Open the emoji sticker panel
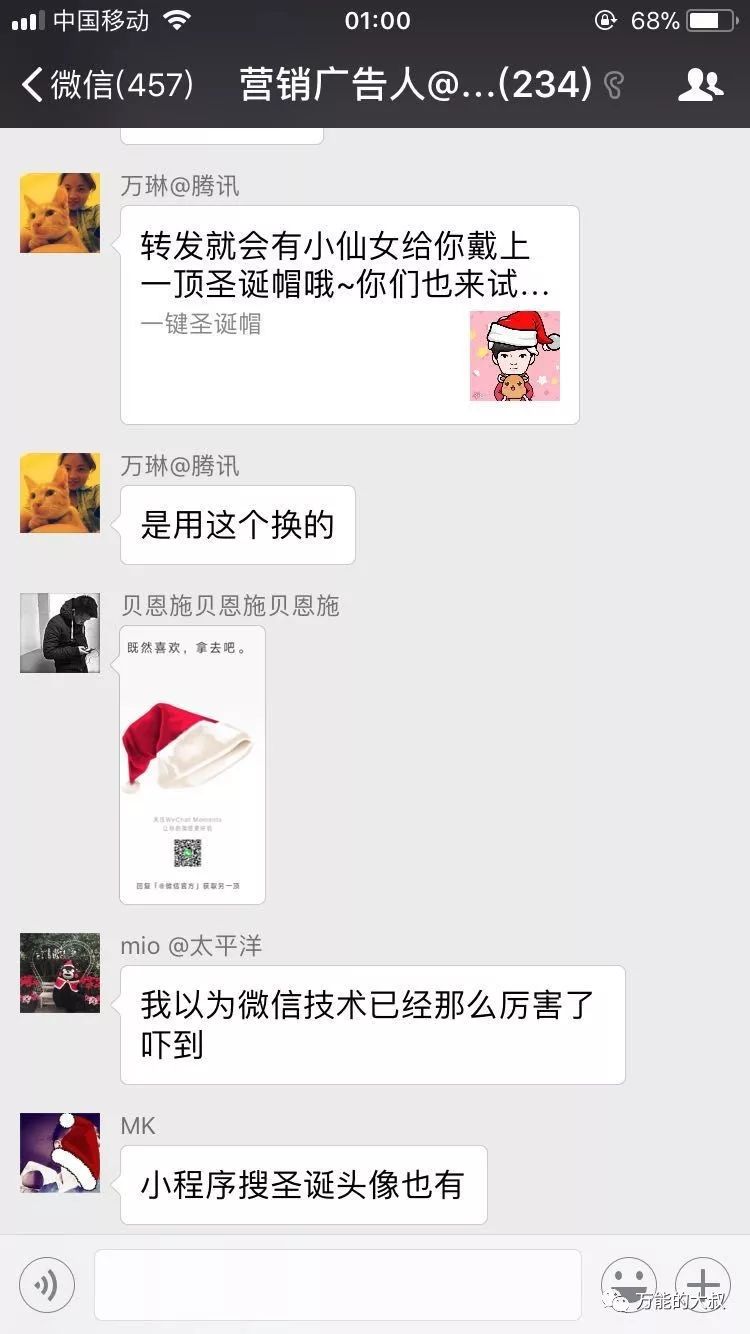This screenshot has height=1334, width=750. click(x=628, y=1284)
